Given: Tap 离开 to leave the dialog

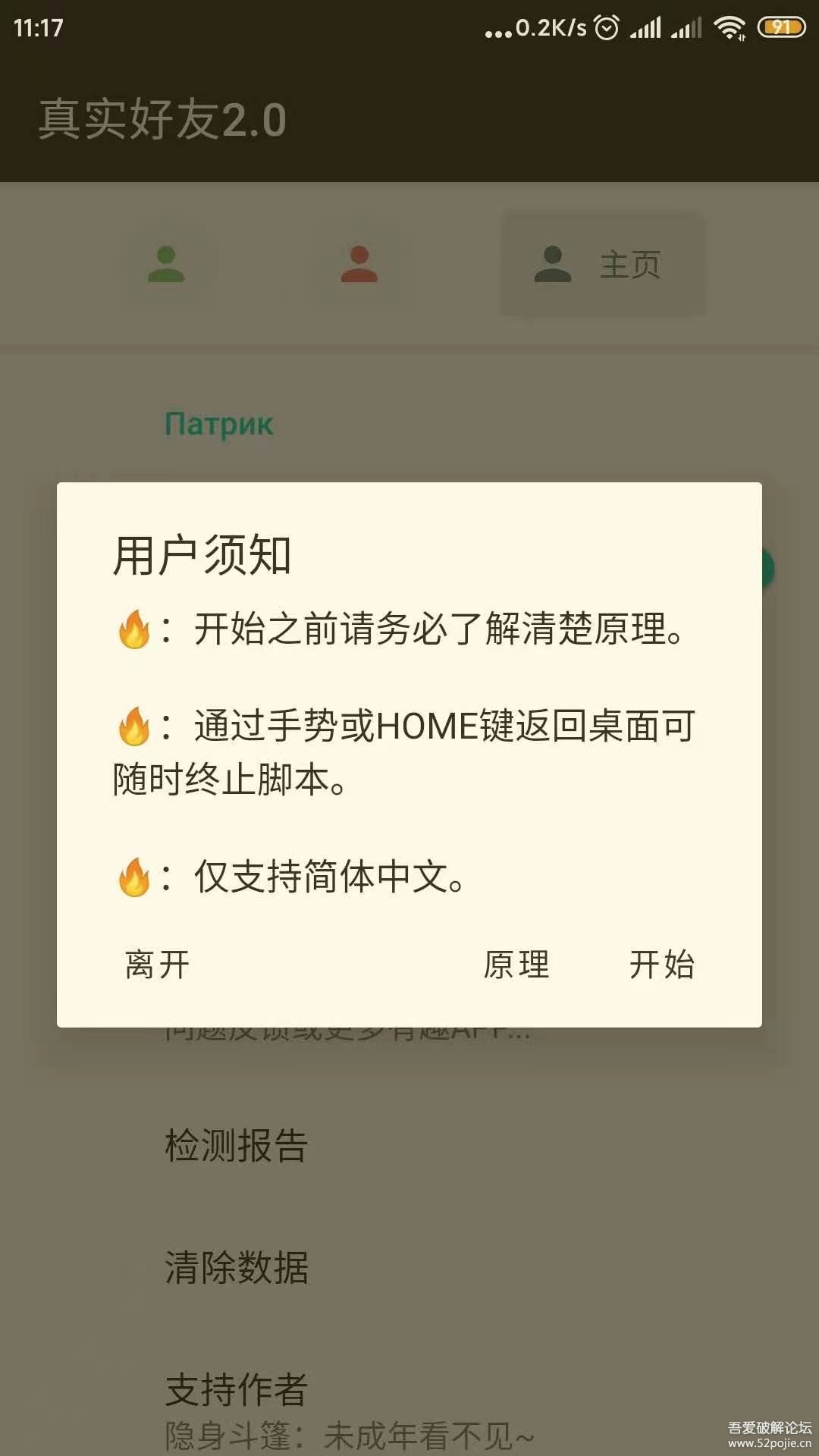Looking at the screenshot, I should [157, 965].
